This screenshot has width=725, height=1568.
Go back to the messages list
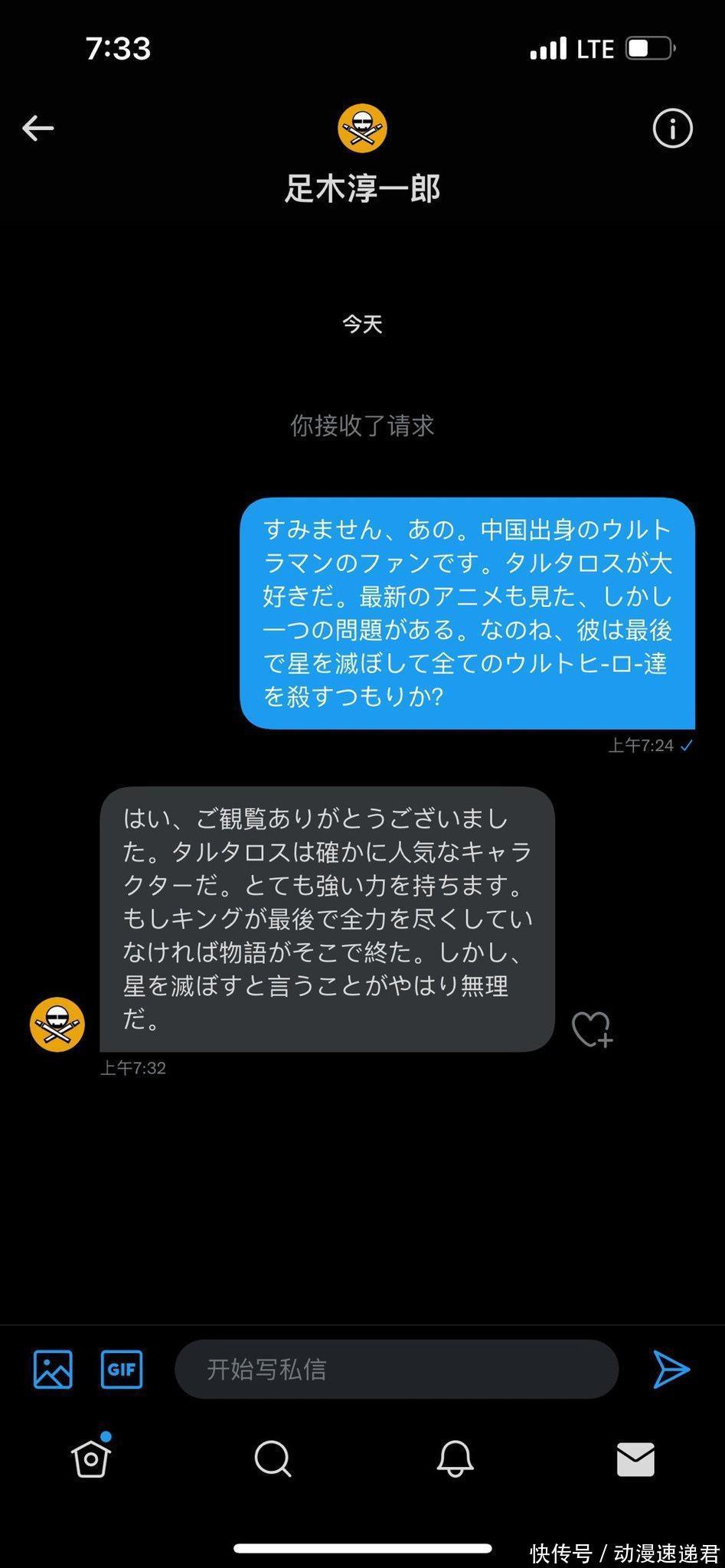(x=38, y=128)
